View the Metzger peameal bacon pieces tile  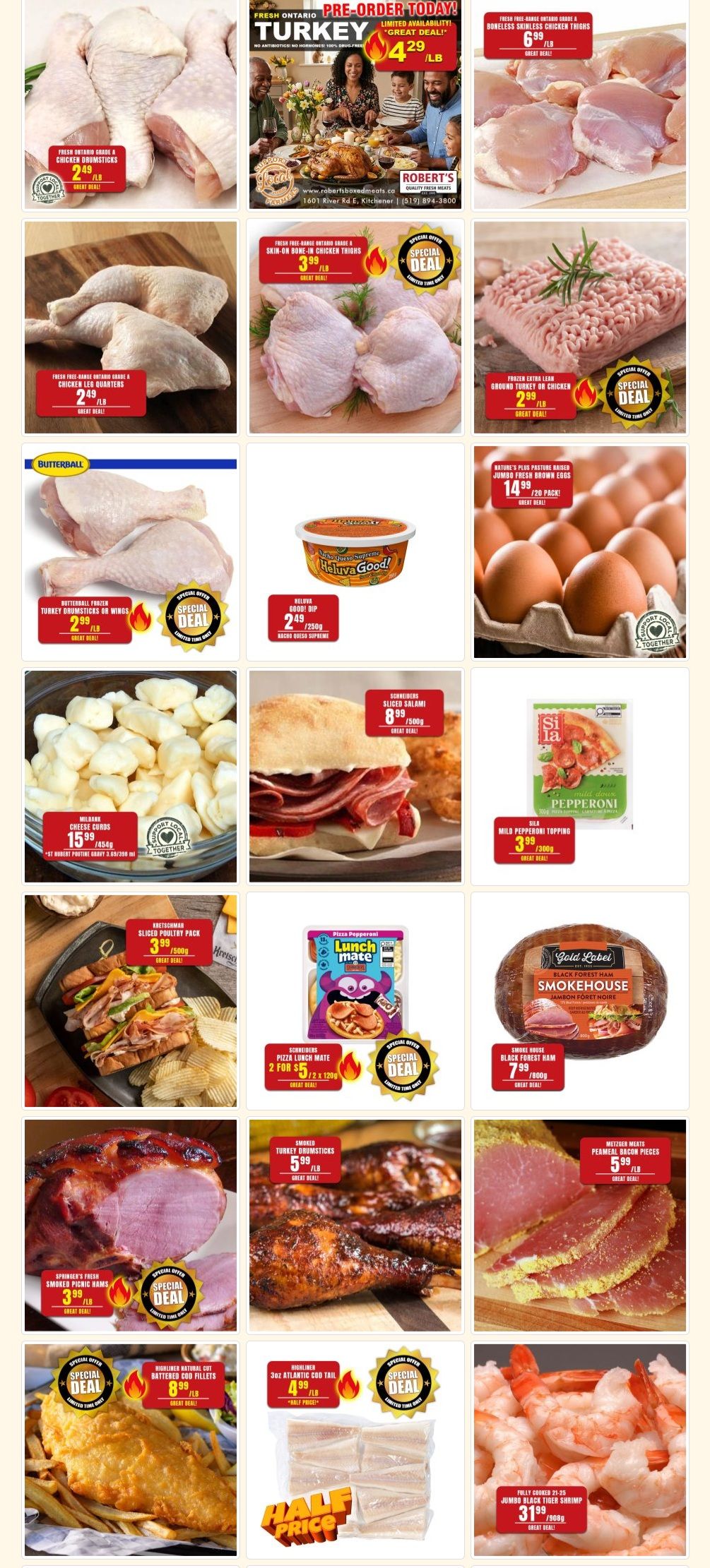(579, 1225)
